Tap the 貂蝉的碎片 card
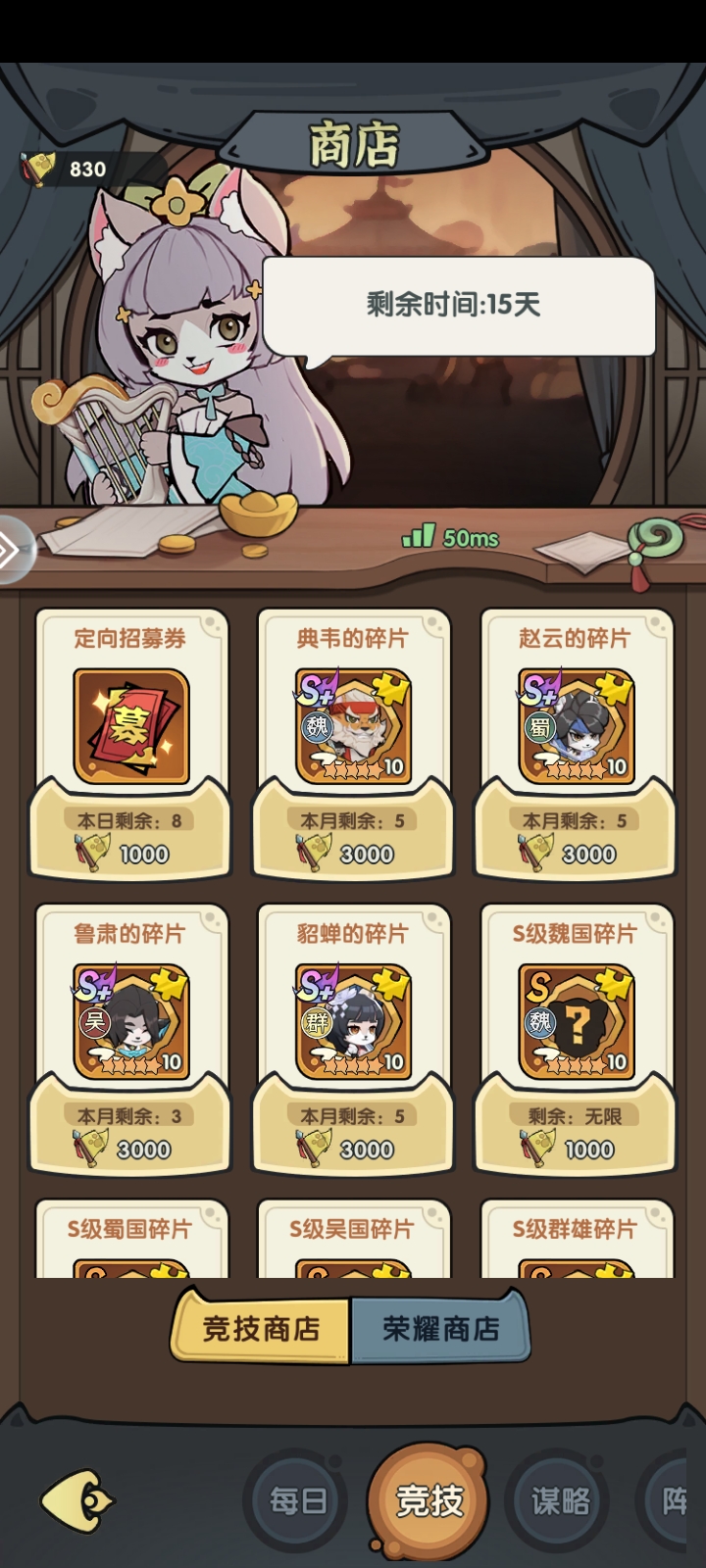 point(353,1039)
